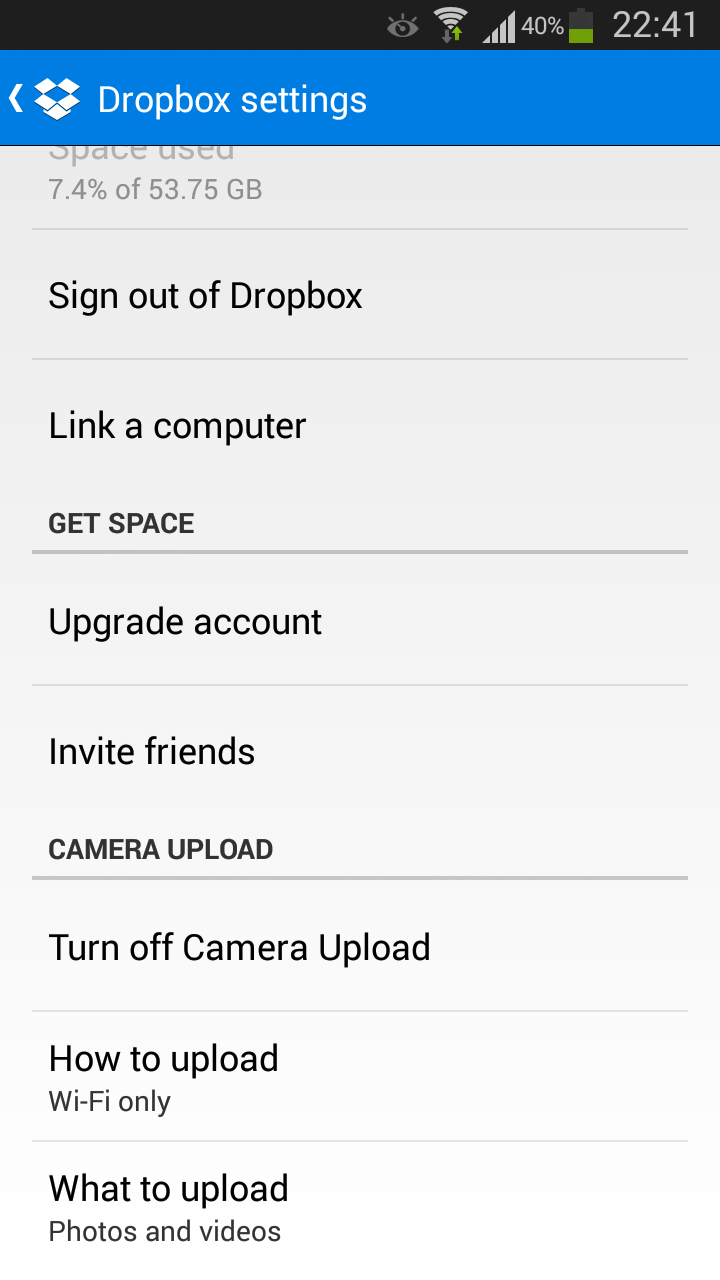Sign out of Dropbox
This screenshot has width=720, height=1280.
click(x=360, y=295)
